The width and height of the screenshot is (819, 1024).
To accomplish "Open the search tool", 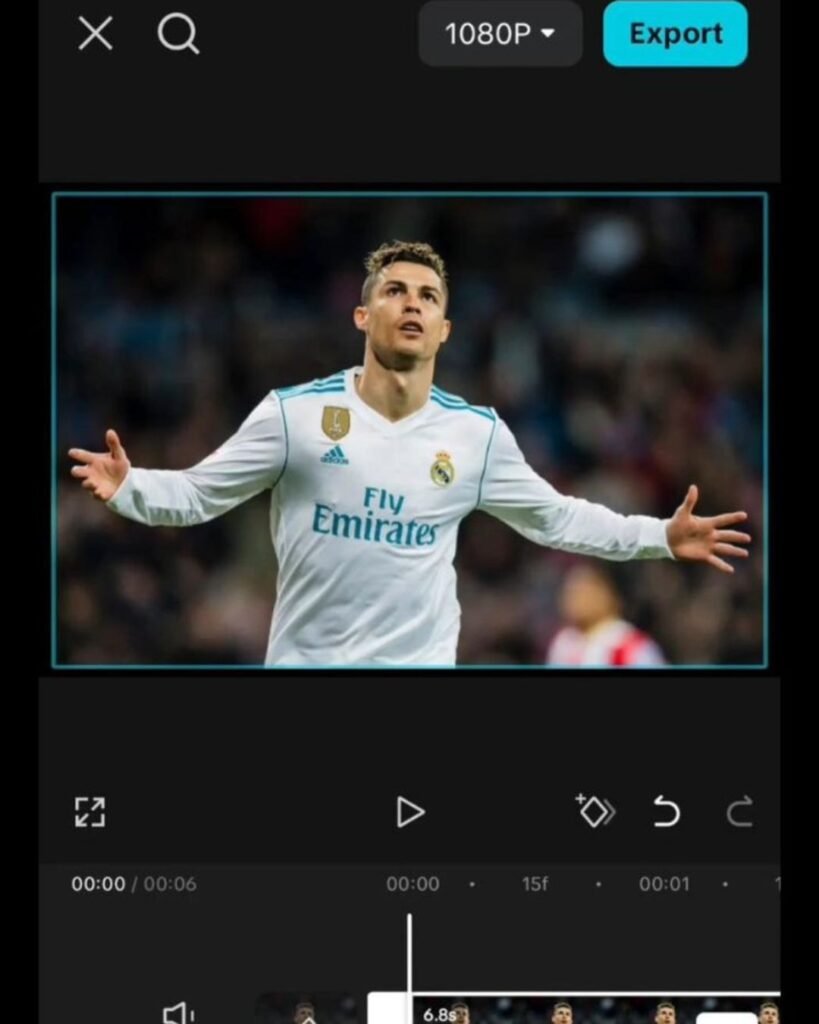I will coord(178,34).
